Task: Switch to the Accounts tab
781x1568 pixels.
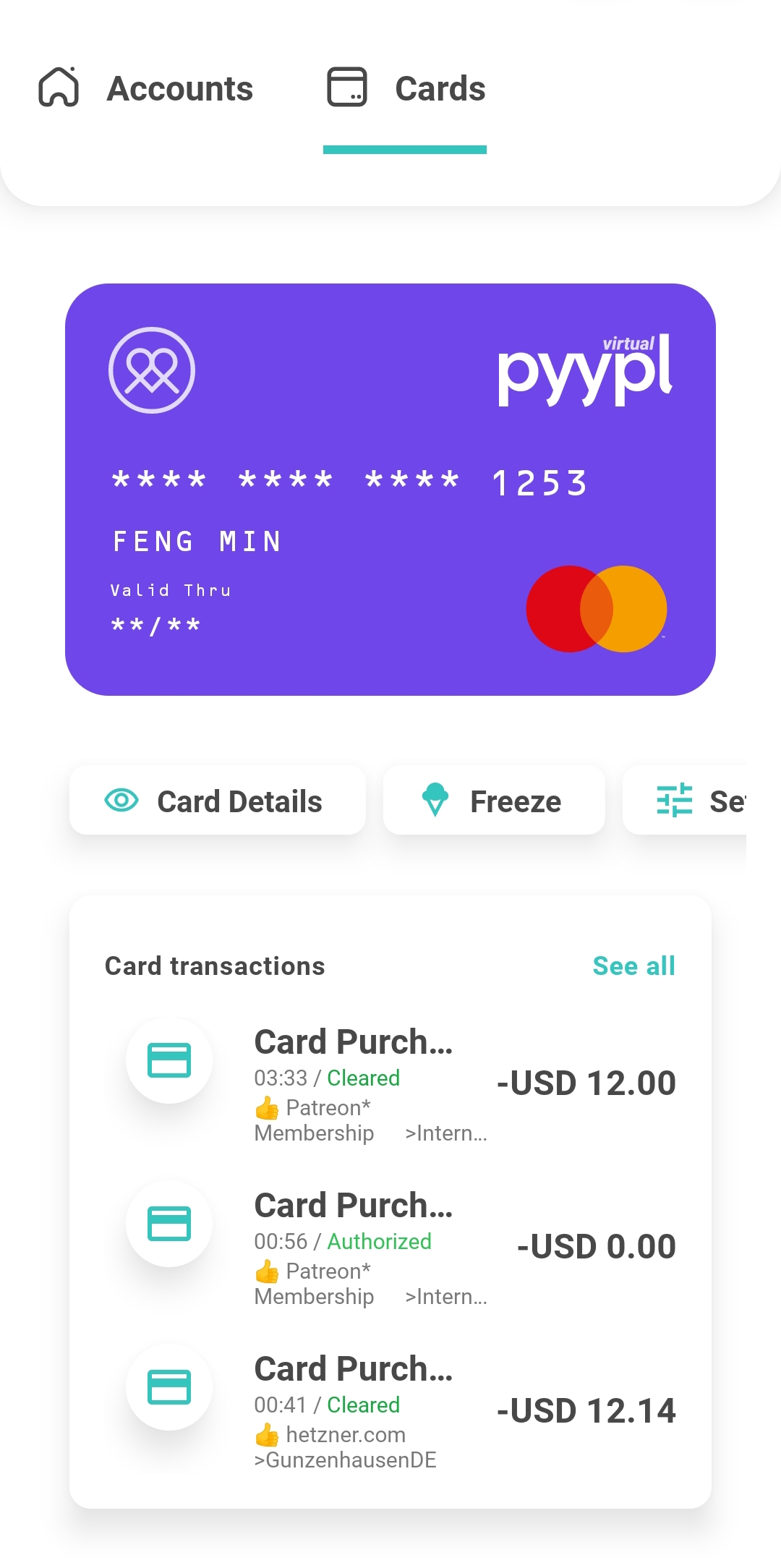Action: 147,88
